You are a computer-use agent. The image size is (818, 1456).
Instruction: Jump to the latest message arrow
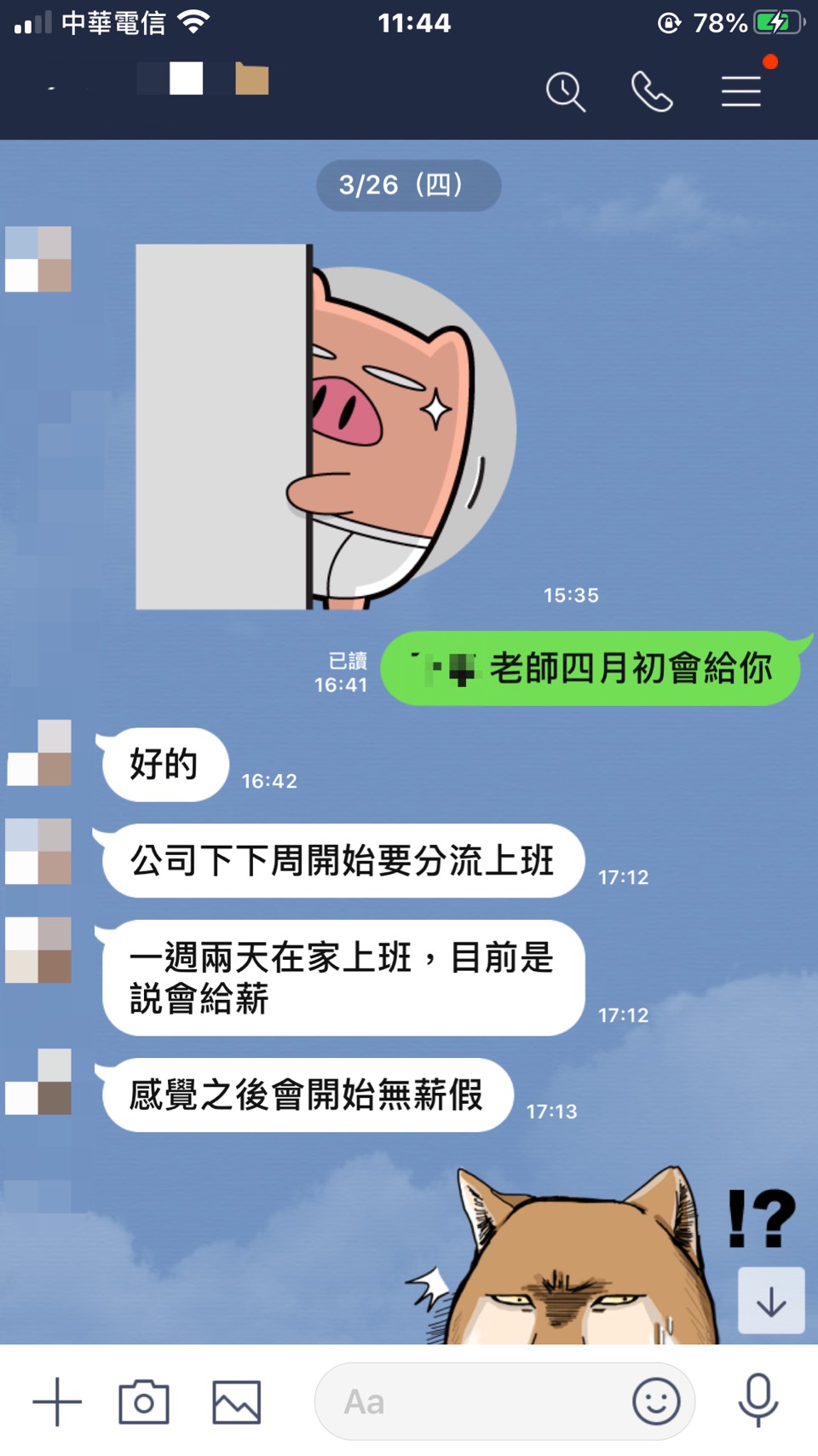click(x=771, y=1301)
